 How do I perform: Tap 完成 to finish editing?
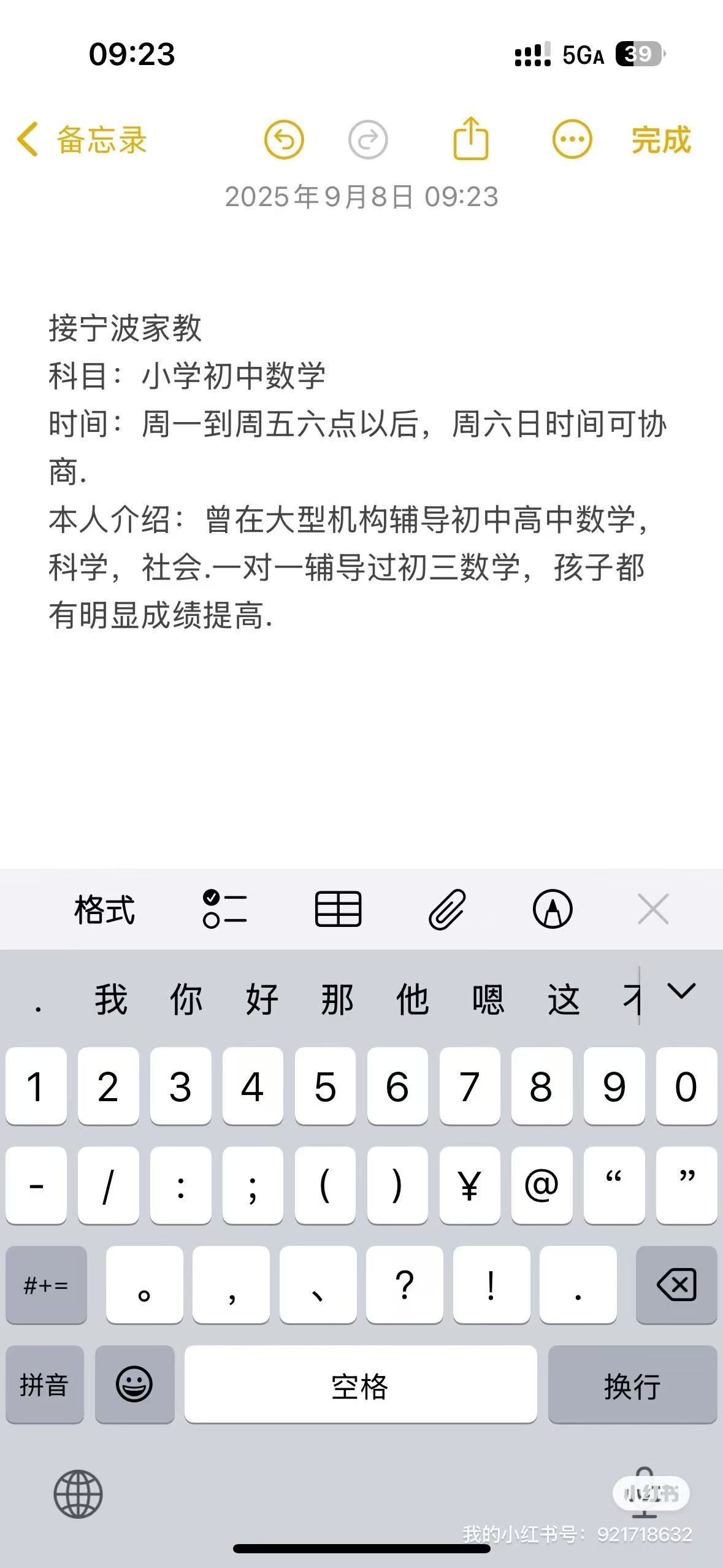coord(661,140)
